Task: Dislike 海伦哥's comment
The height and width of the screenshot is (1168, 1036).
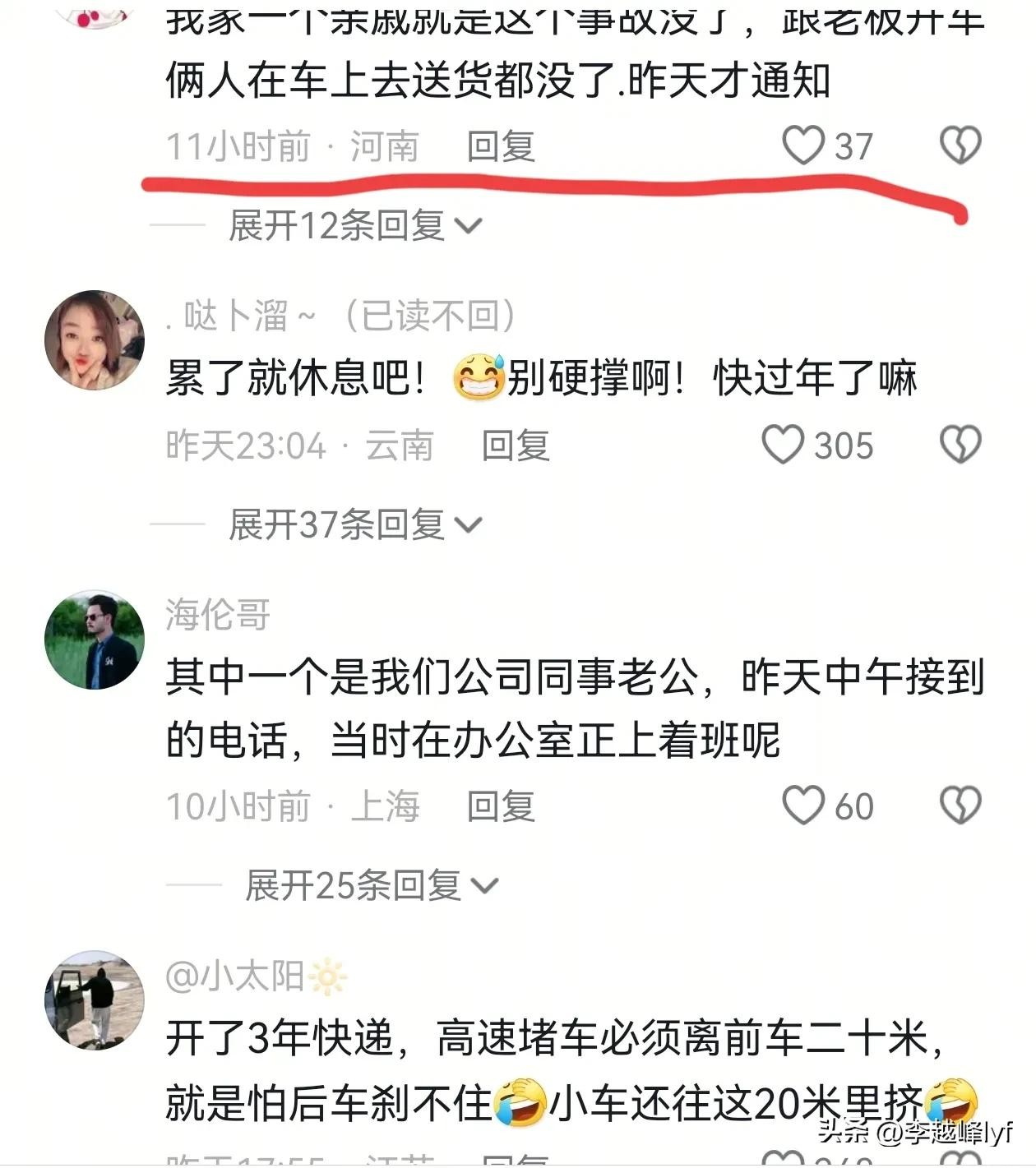Action: point(960,805)
